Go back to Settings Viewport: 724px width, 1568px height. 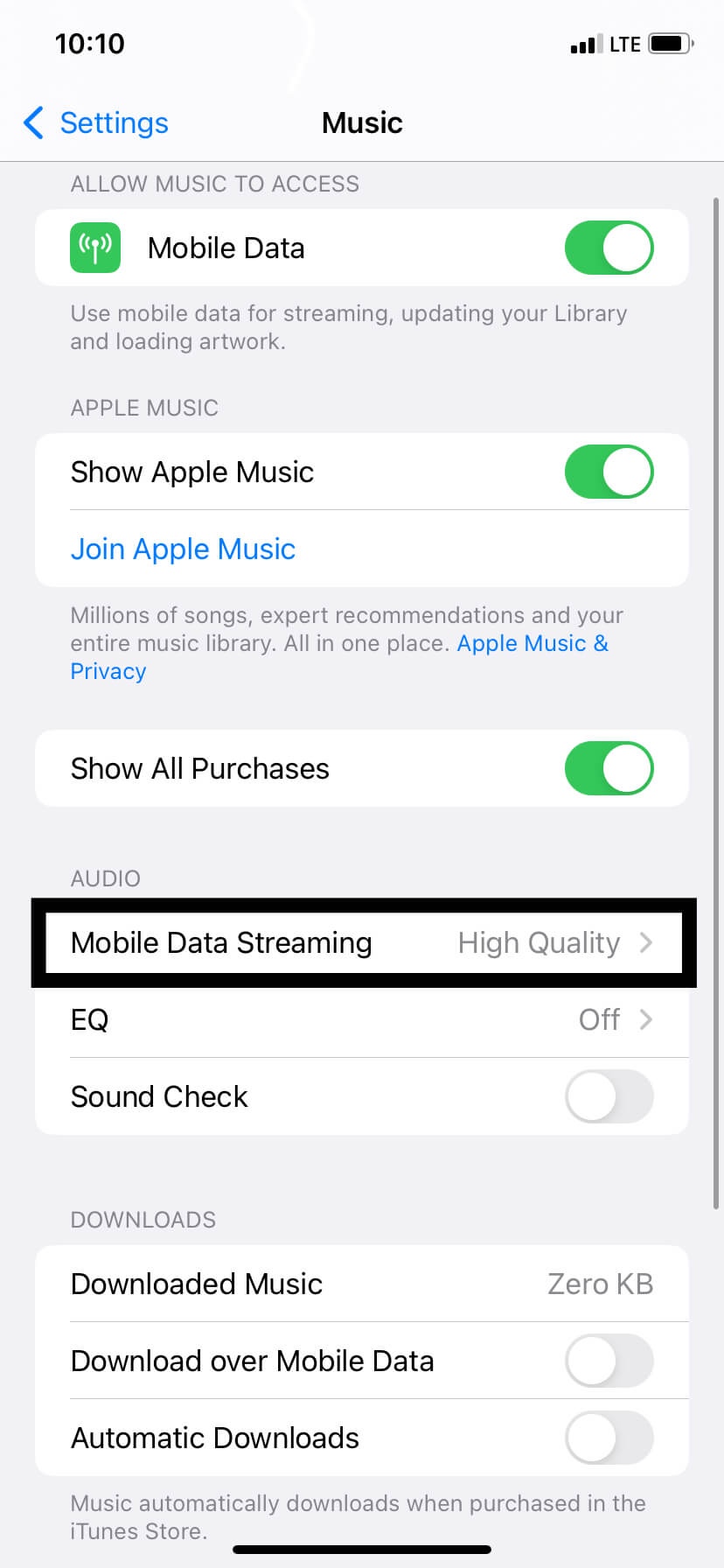click(96, 123)
